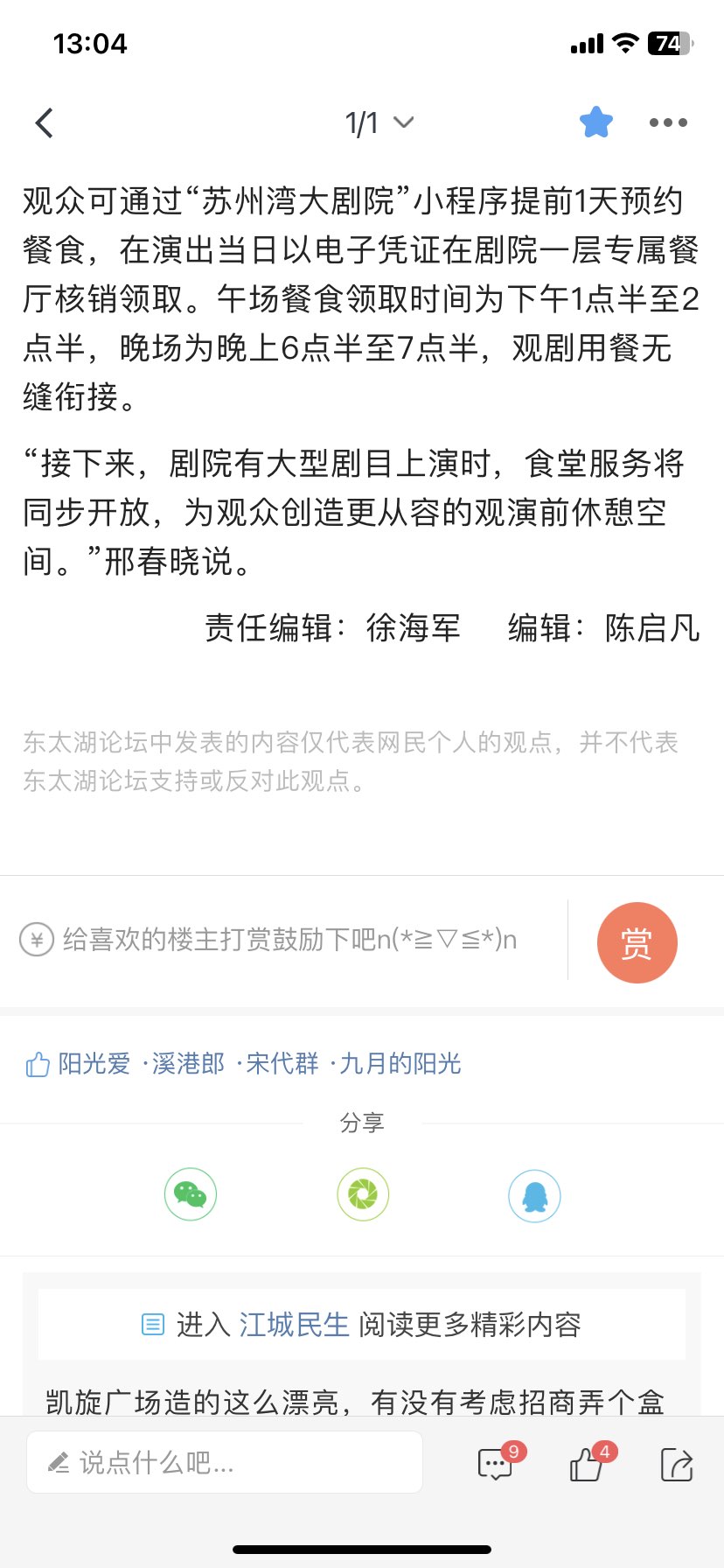Like the post via thumbs-up icon
This screenshot has width=724, height=1568.
tap(587, 1463)
